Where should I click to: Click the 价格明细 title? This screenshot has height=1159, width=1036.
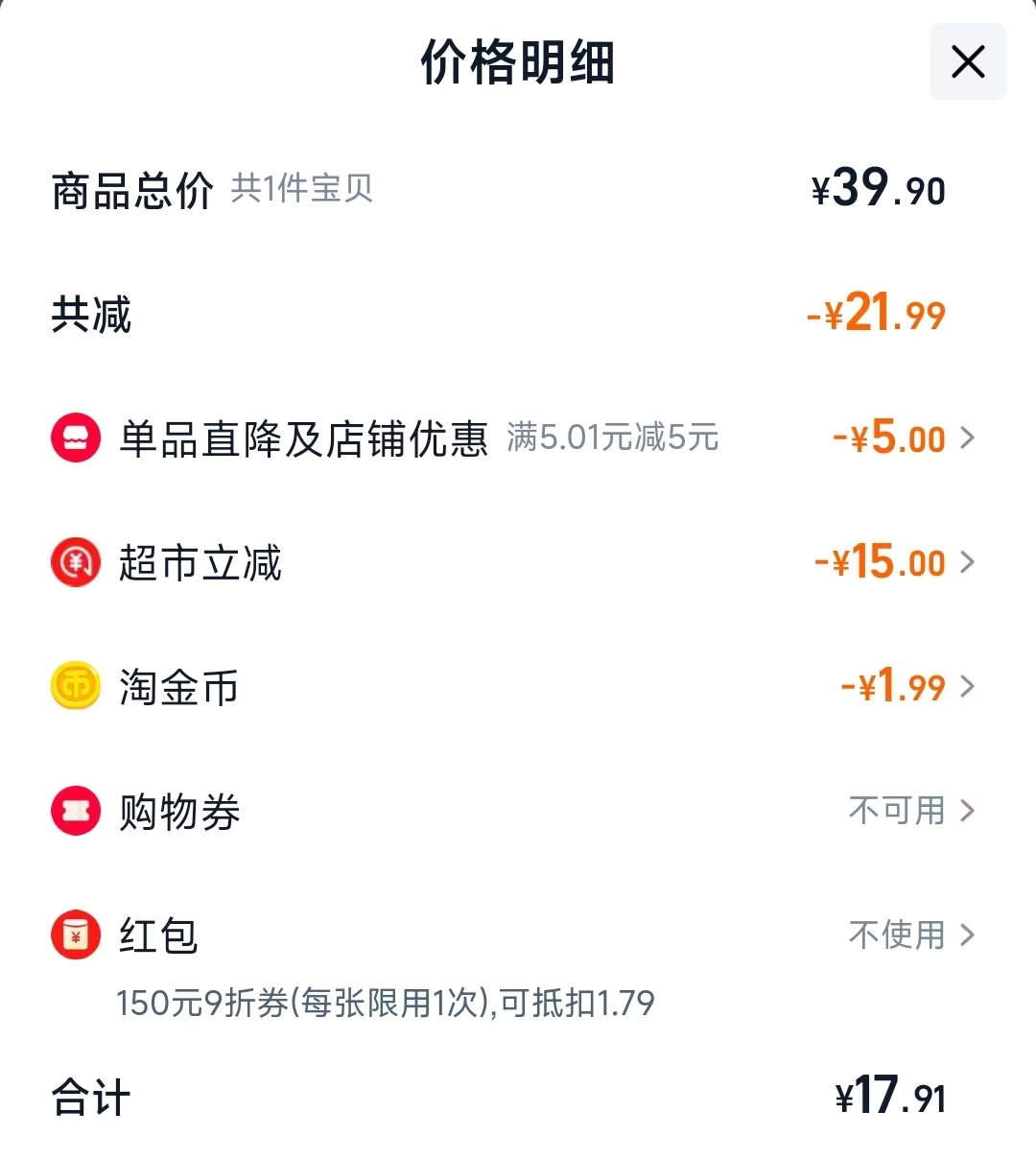(518, 63)
